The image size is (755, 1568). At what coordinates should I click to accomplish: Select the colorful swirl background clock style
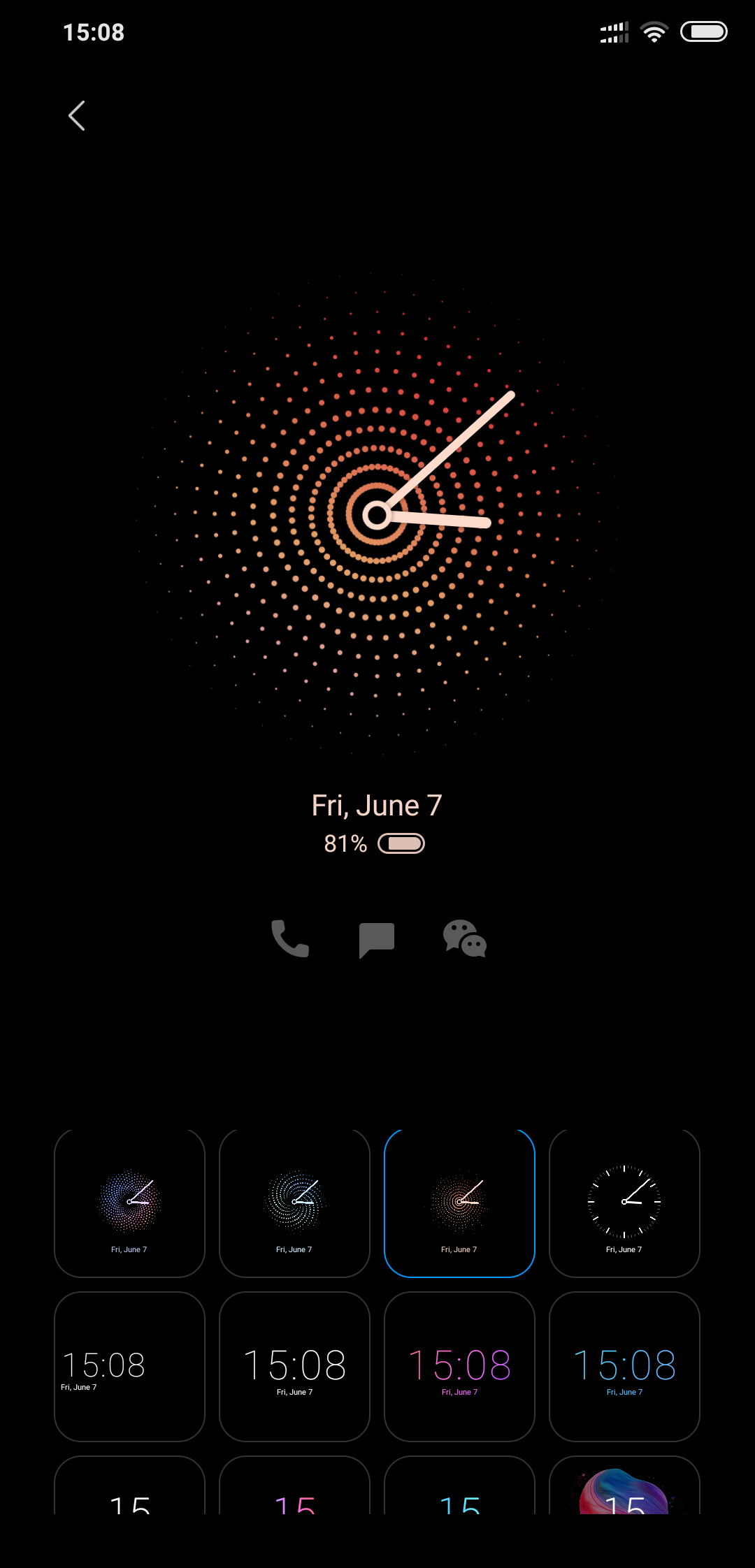(x=624, y=1488)
